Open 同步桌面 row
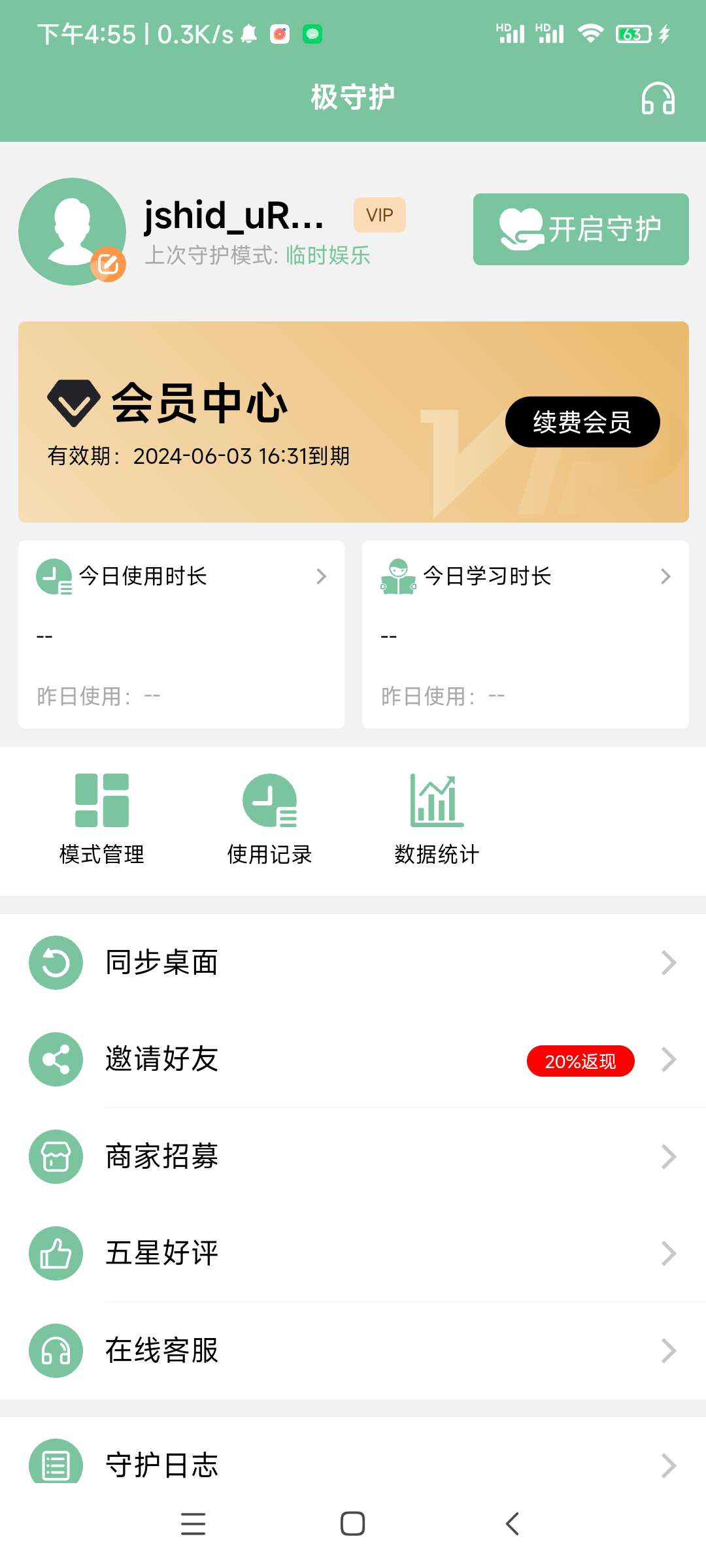The height and width of the screenshot is (1568, 706). [x=353, y=962]
